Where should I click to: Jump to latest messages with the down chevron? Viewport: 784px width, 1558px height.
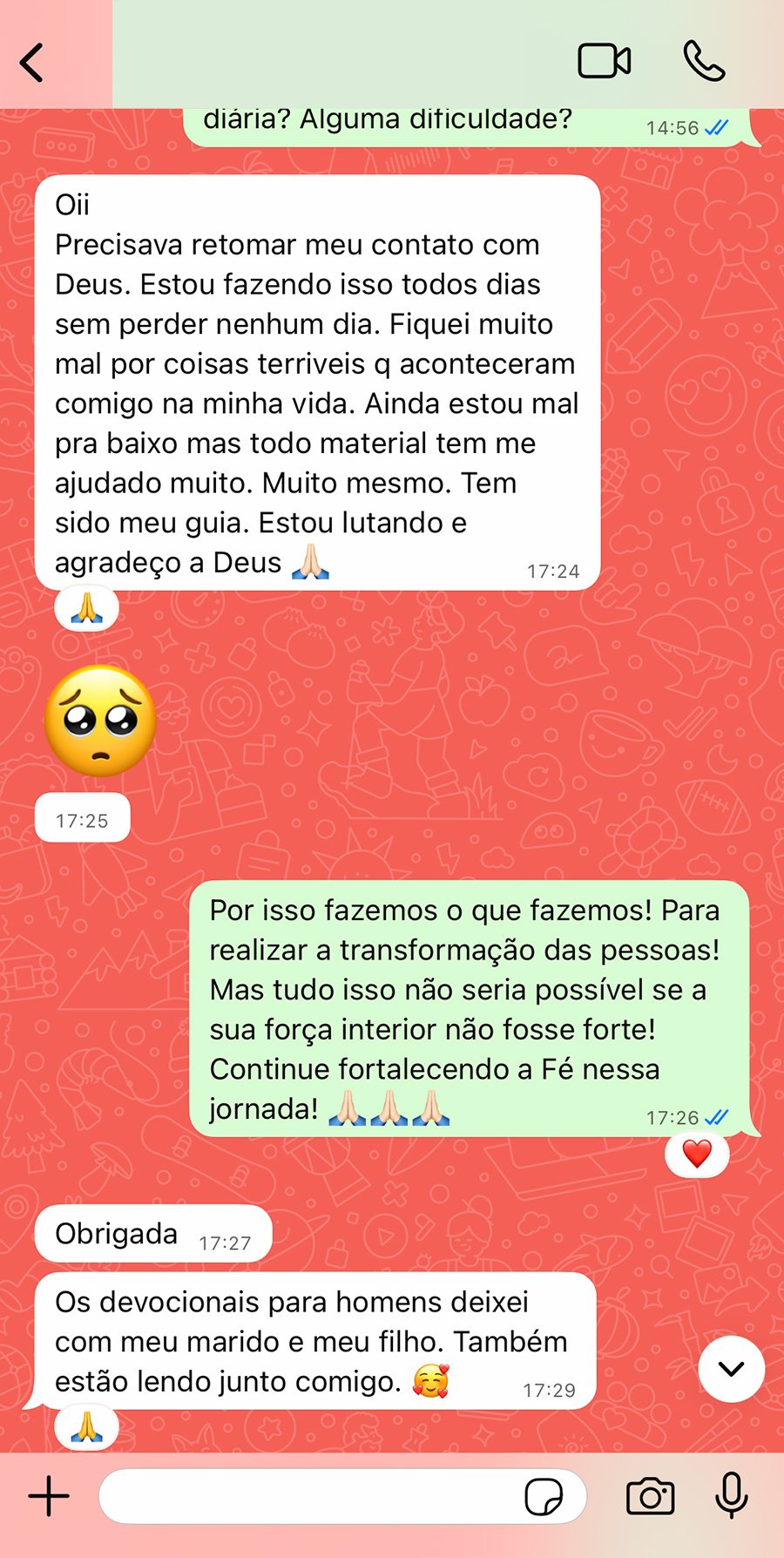(x=732, y=1368)
